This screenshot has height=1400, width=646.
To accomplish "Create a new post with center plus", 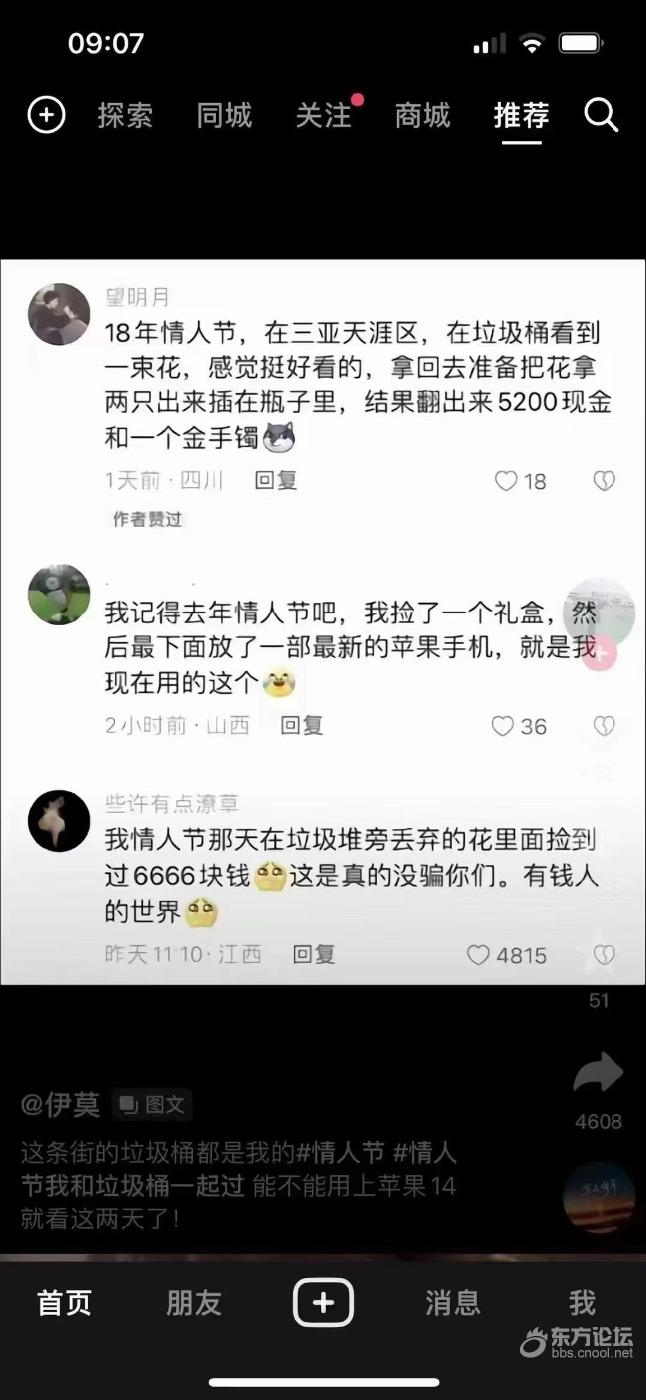I will coord(323,1302).
